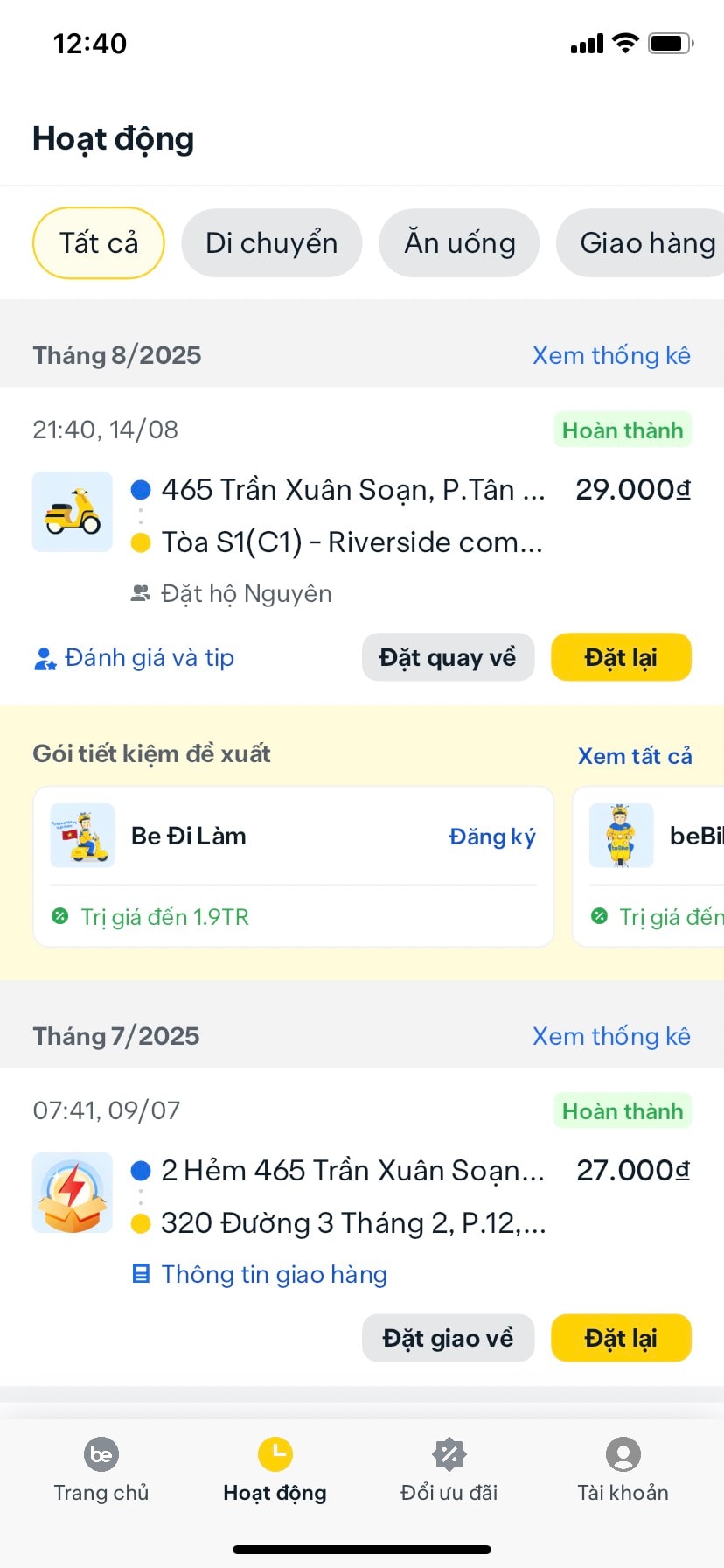Screen dimensions: 724x1568
Task: Switch to Đổi ưu đãi tab
Action: (x=449, y=1470)
